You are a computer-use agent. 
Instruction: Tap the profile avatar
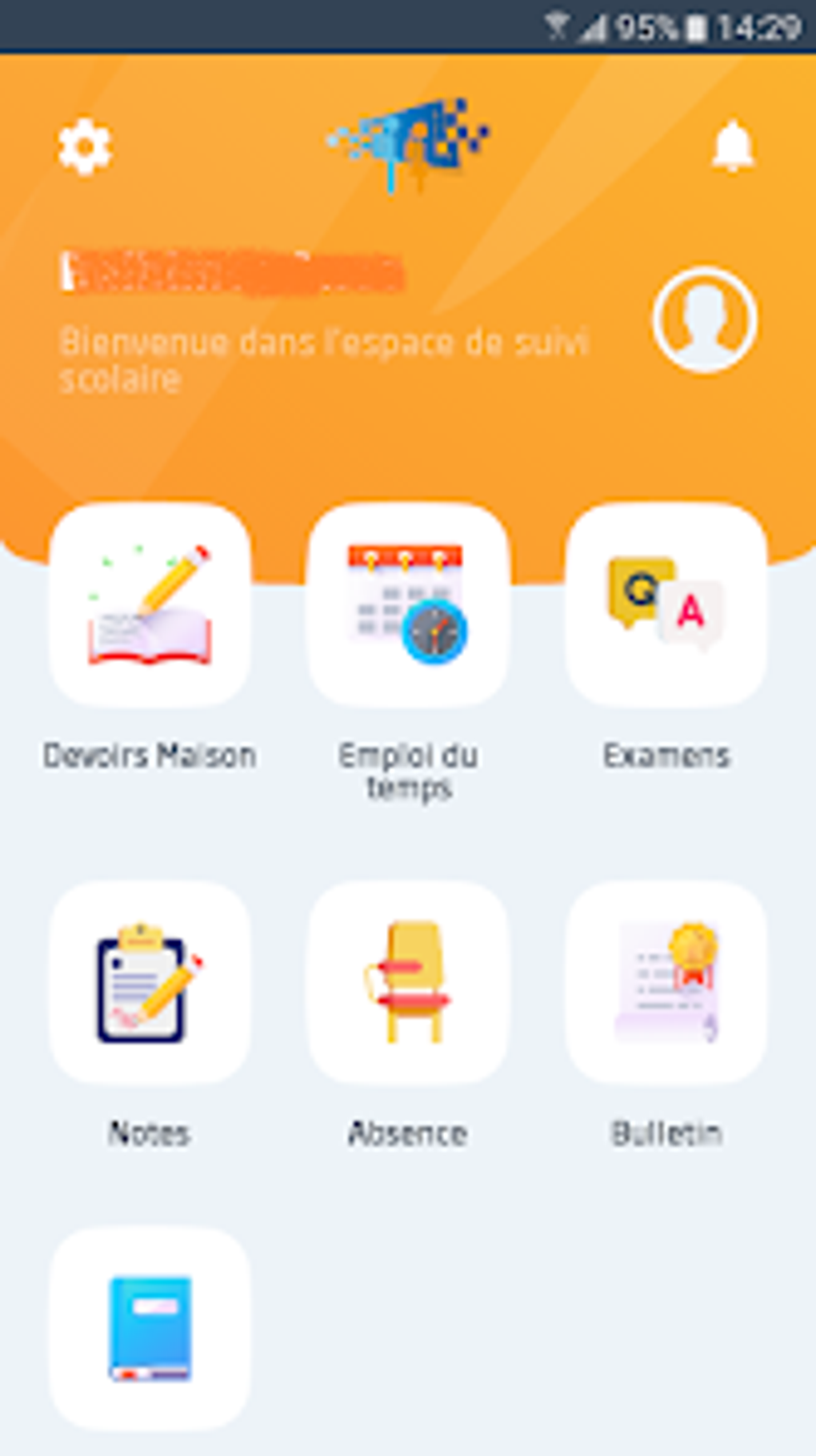tap(705, 319)
